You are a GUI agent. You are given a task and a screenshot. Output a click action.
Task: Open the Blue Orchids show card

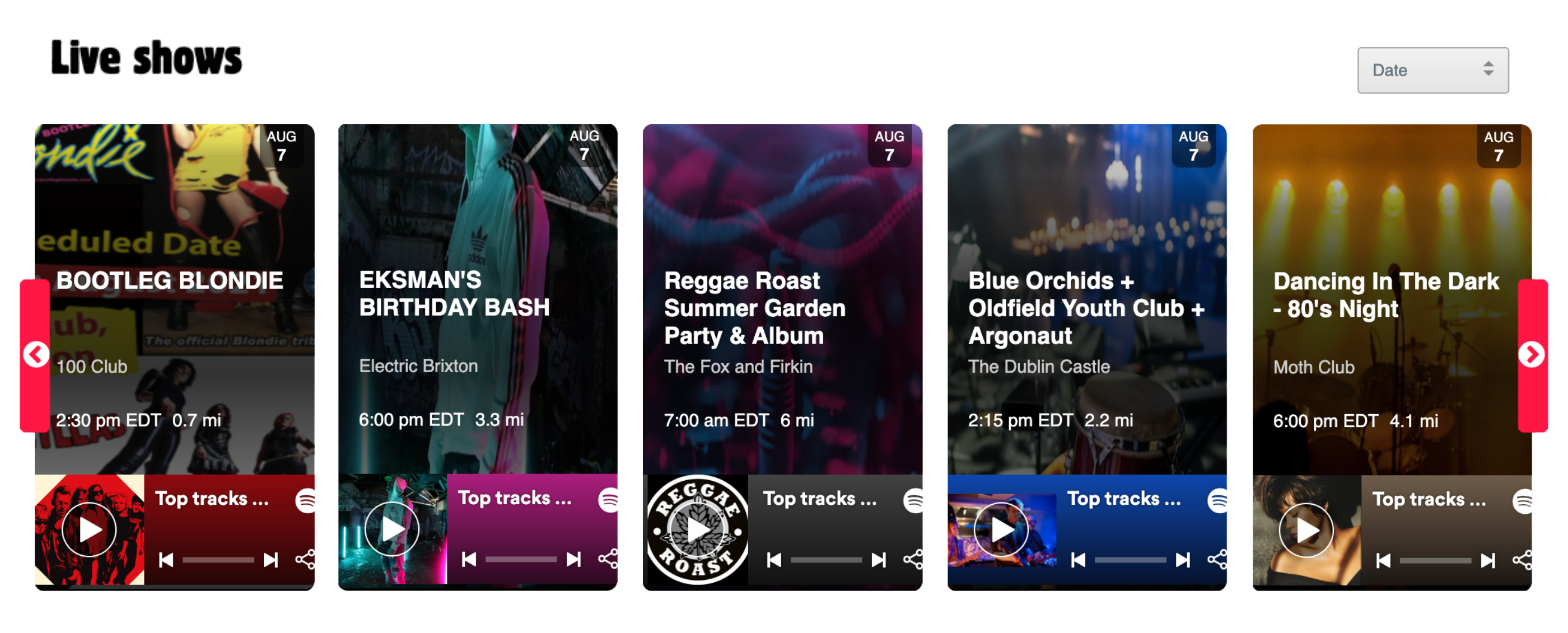pyautogui.click(x=1085, y=308)
